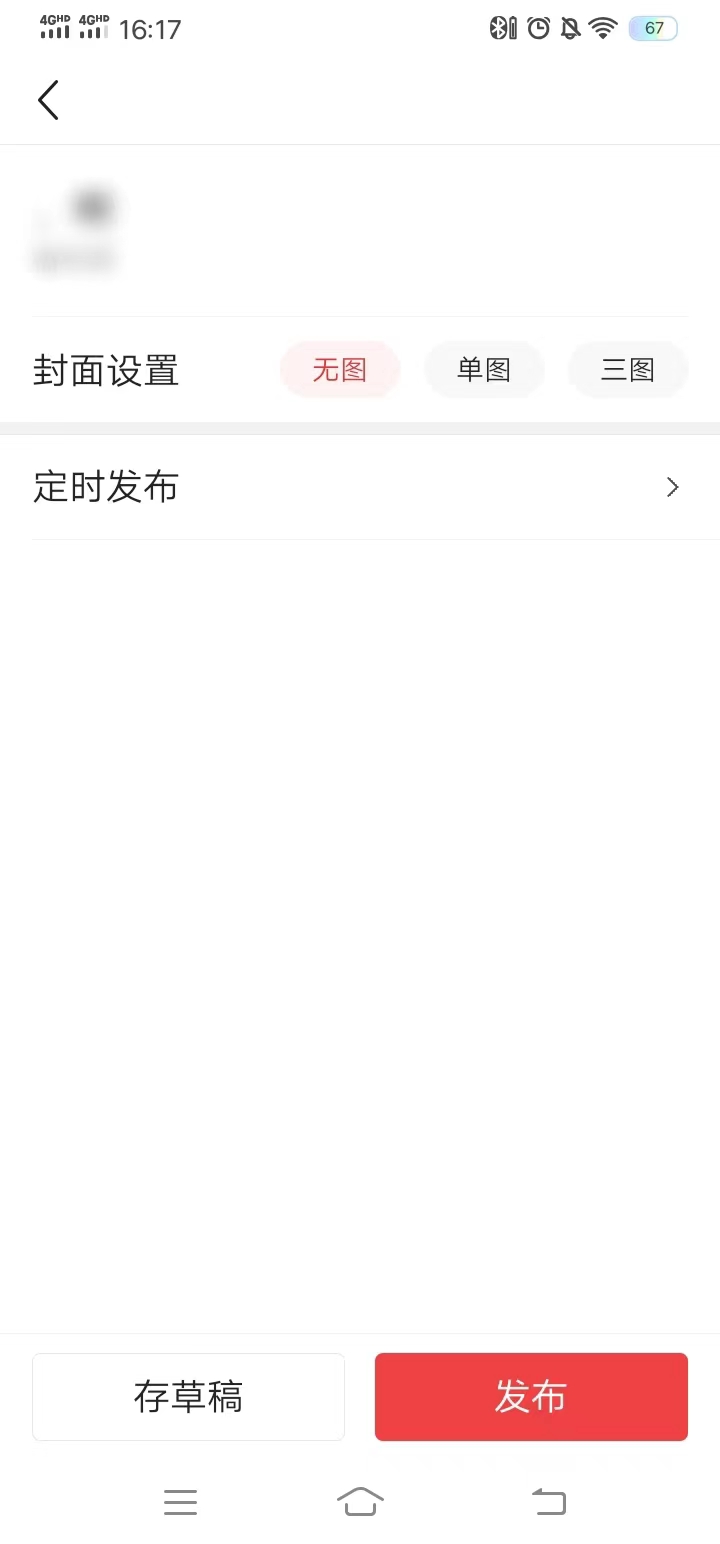
Task: Open the recent apps navigation icon
Action: point(180,1502)
